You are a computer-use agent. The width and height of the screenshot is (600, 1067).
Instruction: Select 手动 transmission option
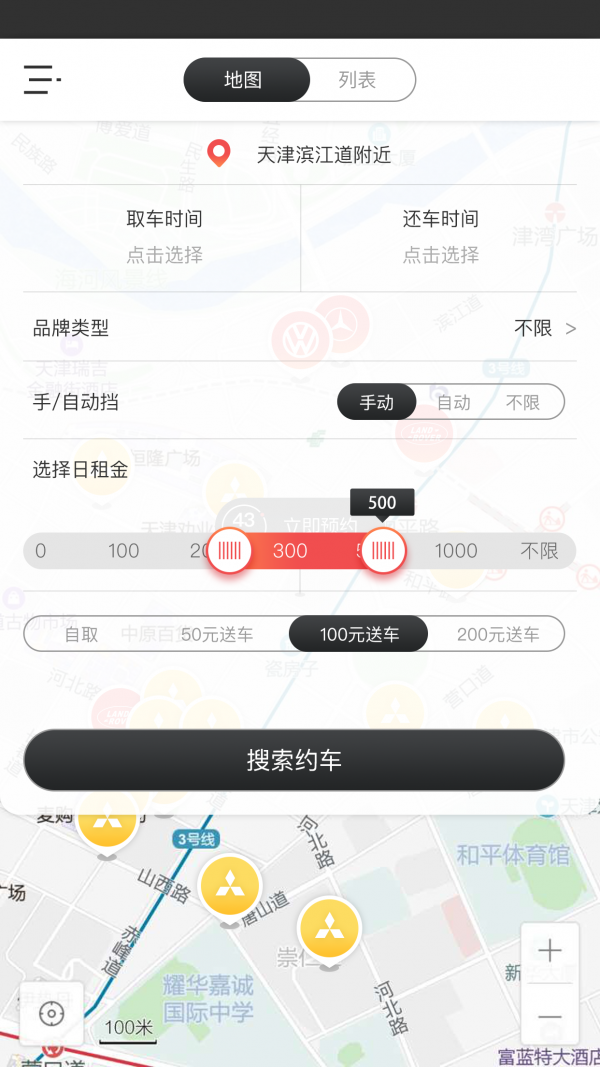[x=376, y=402]
